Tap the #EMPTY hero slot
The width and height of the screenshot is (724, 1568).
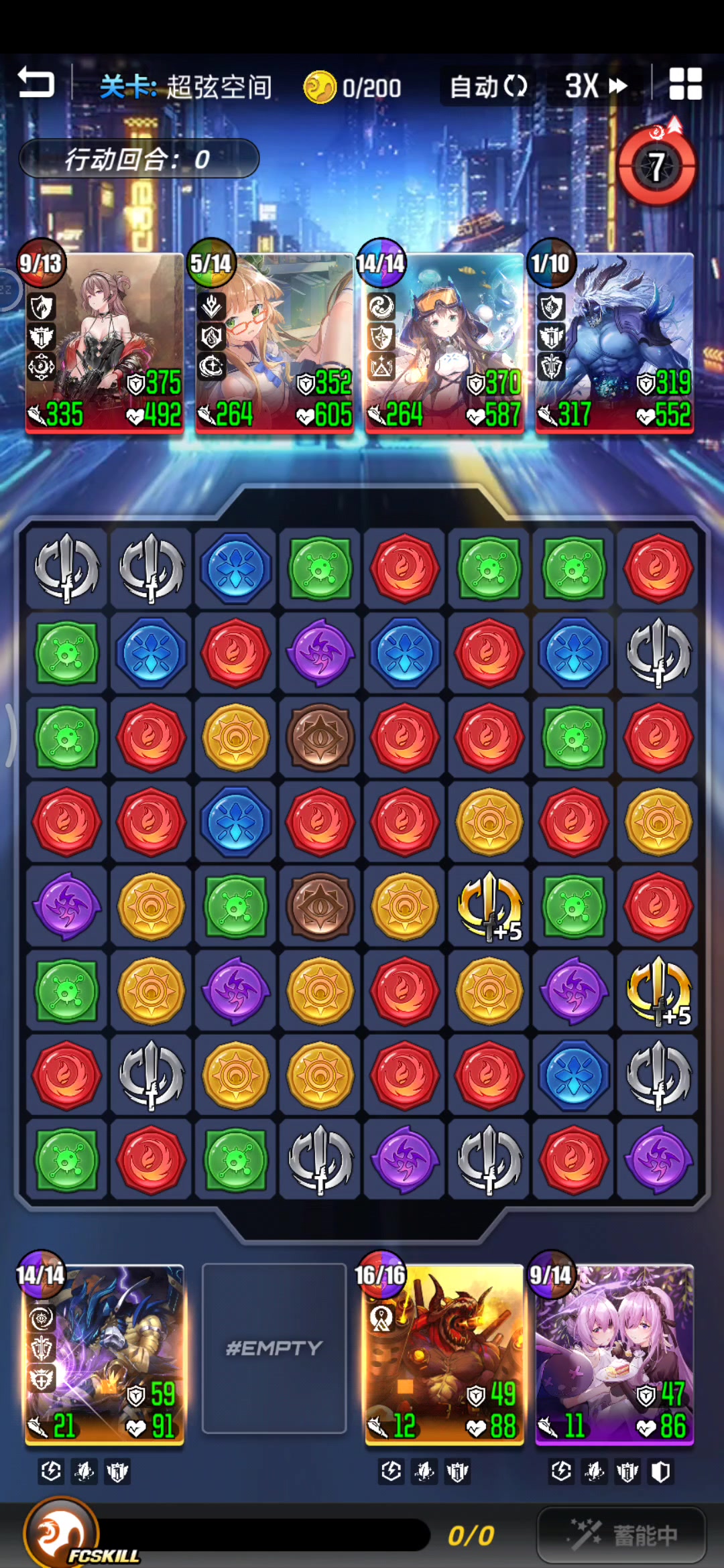(x=274, y=1348)
